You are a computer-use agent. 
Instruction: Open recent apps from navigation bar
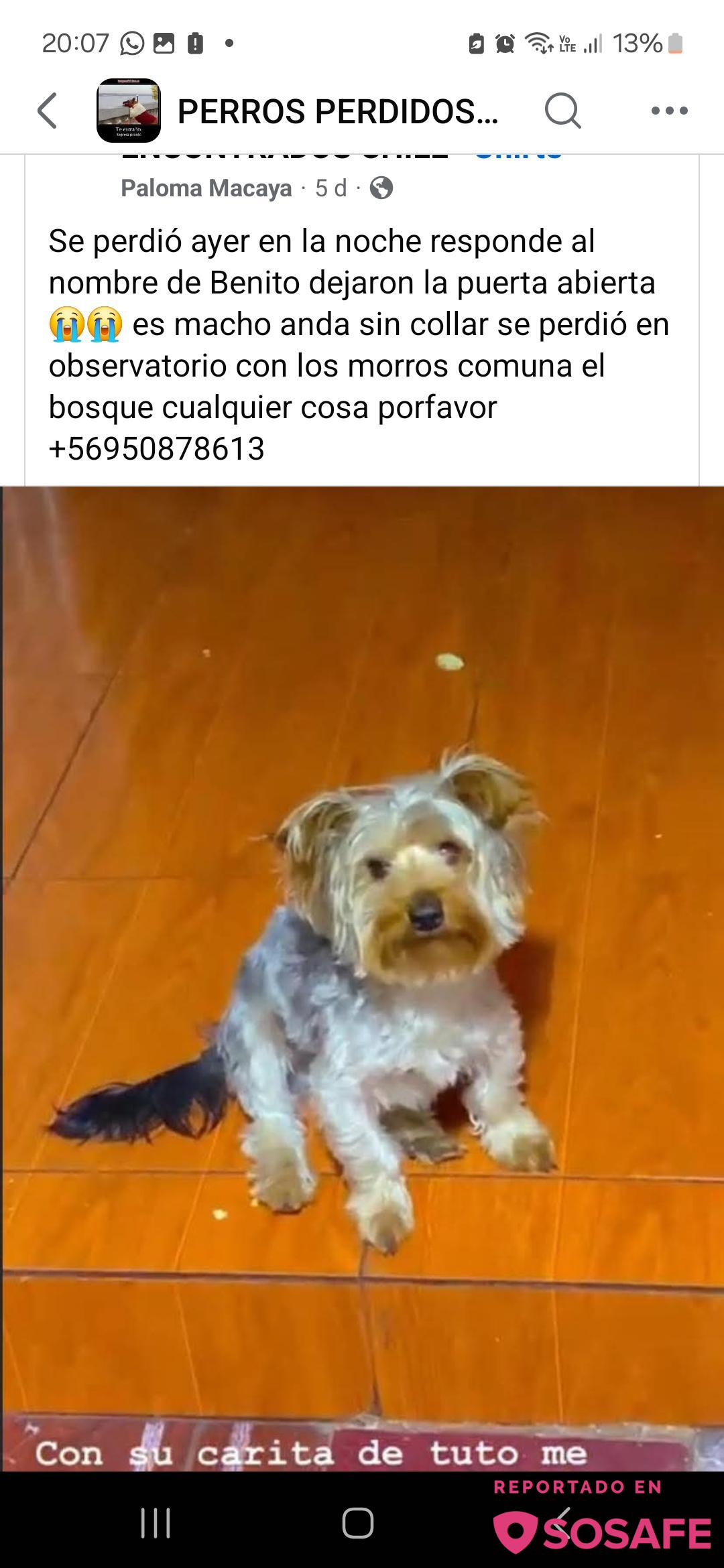(x=156, y=1523)
